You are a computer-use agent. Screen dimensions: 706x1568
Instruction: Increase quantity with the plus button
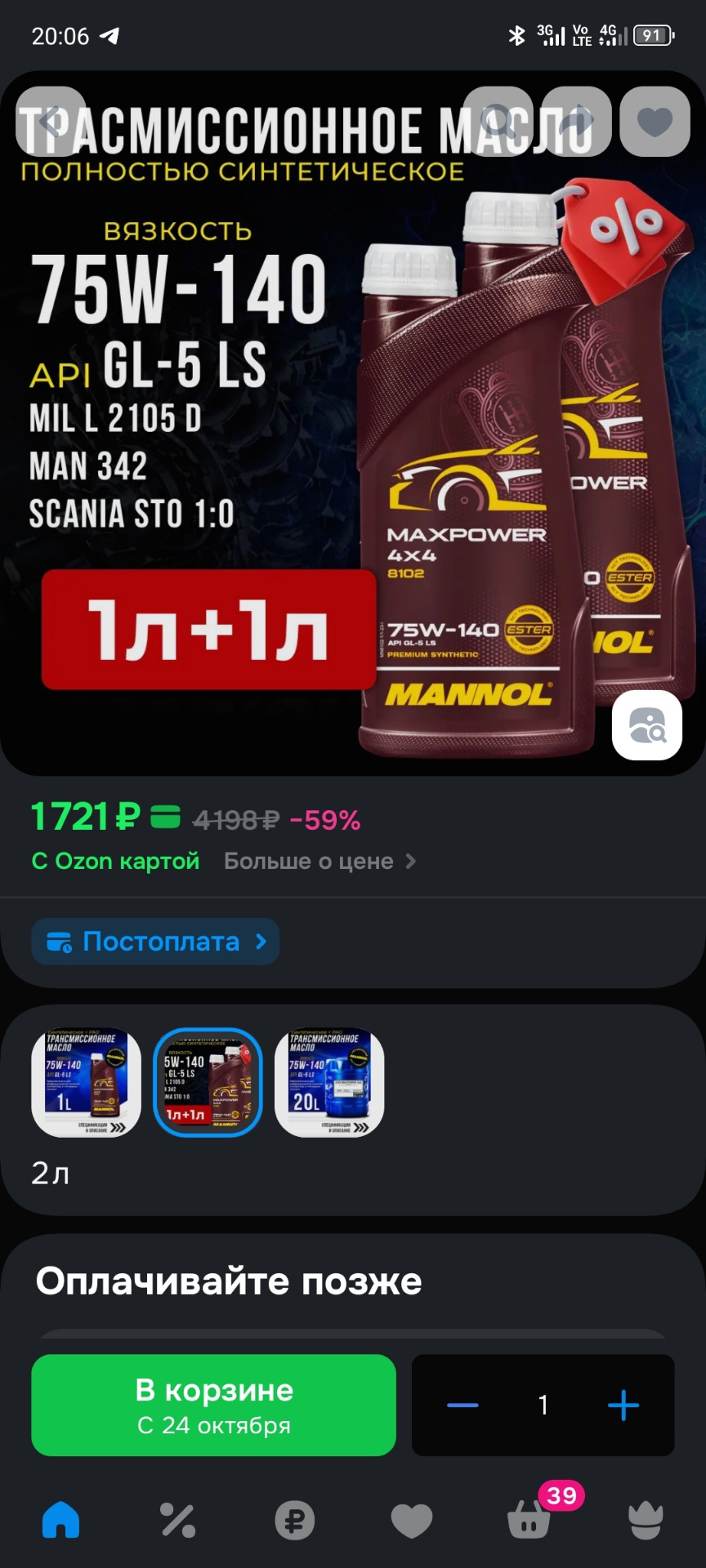click(623, 1405)
